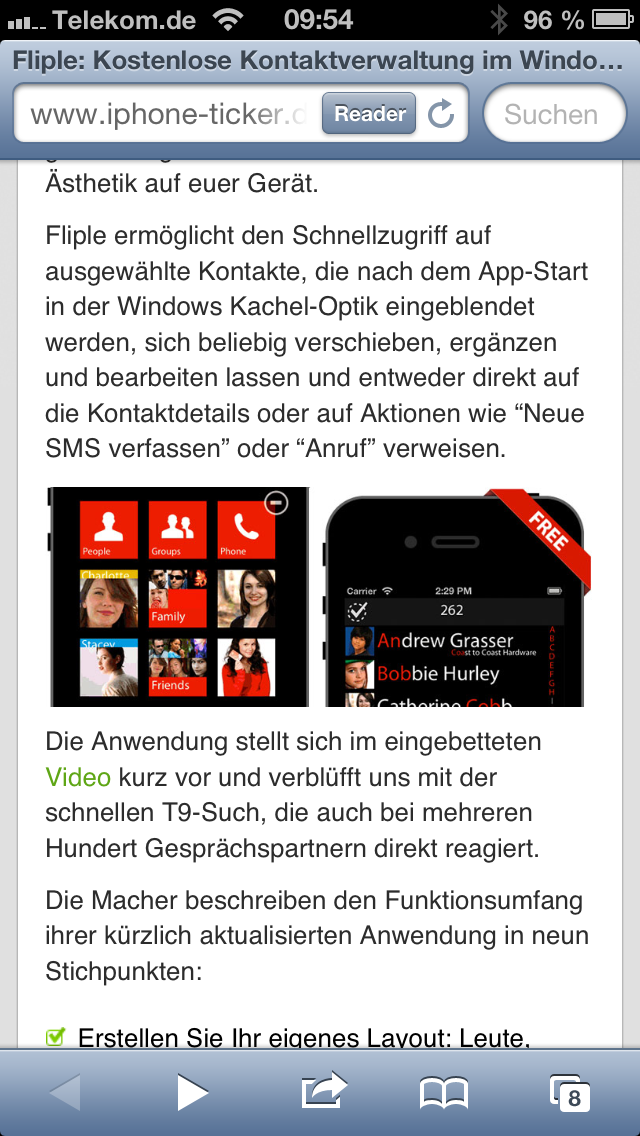Open Reader view

[369, 114]
